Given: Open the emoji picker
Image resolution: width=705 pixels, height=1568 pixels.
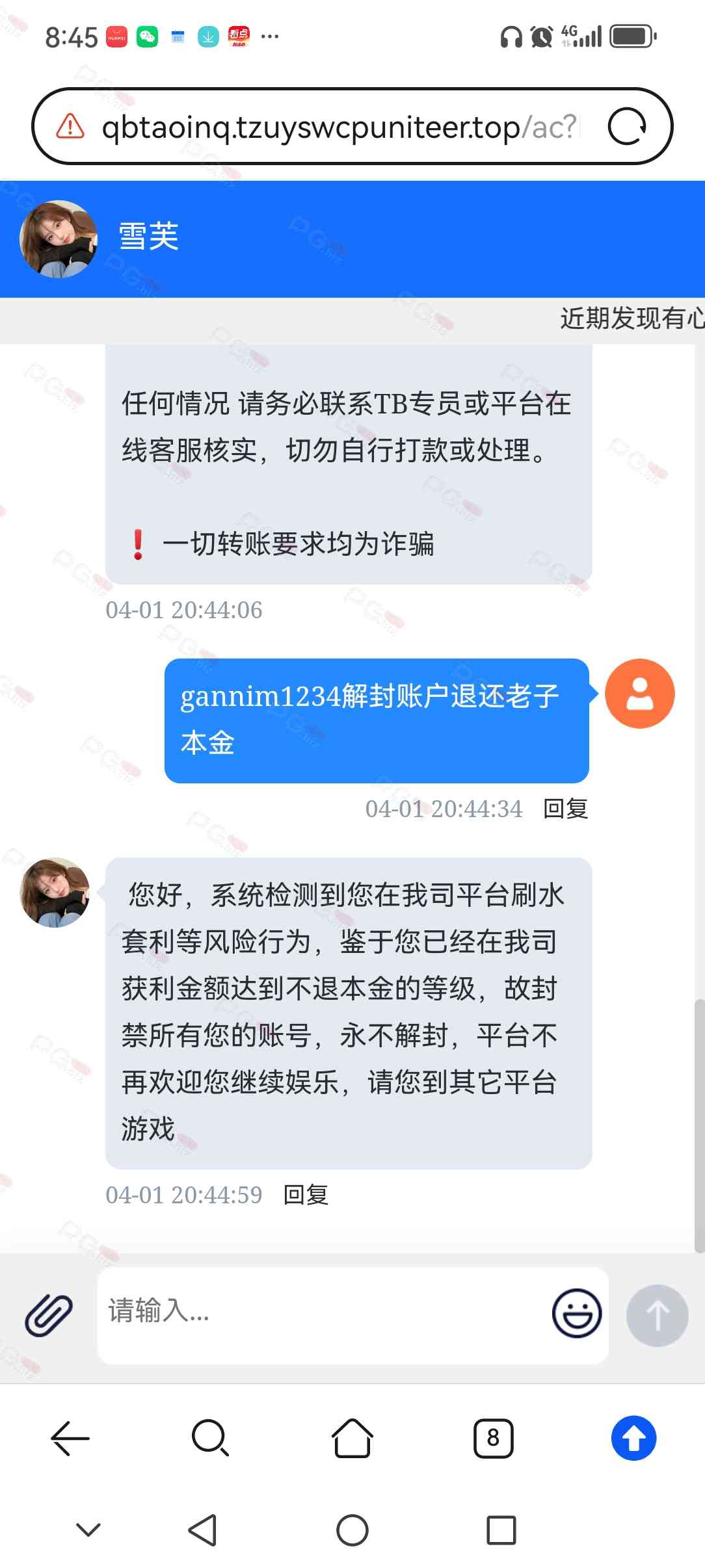Looking at the screenshot, I should point(576,1313).
